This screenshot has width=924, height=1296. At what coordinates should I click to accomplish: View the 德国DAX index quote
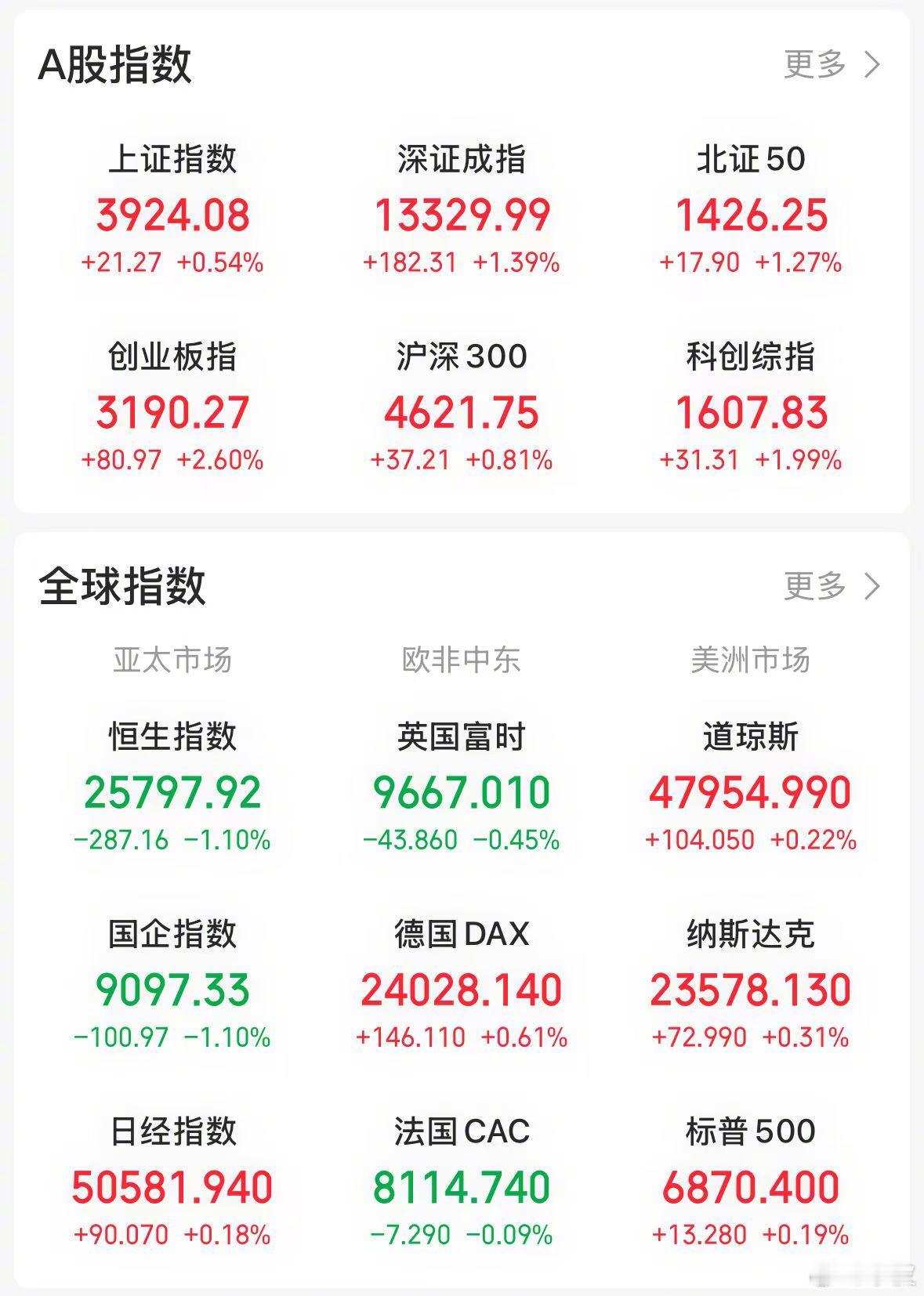tap(462, 983)
